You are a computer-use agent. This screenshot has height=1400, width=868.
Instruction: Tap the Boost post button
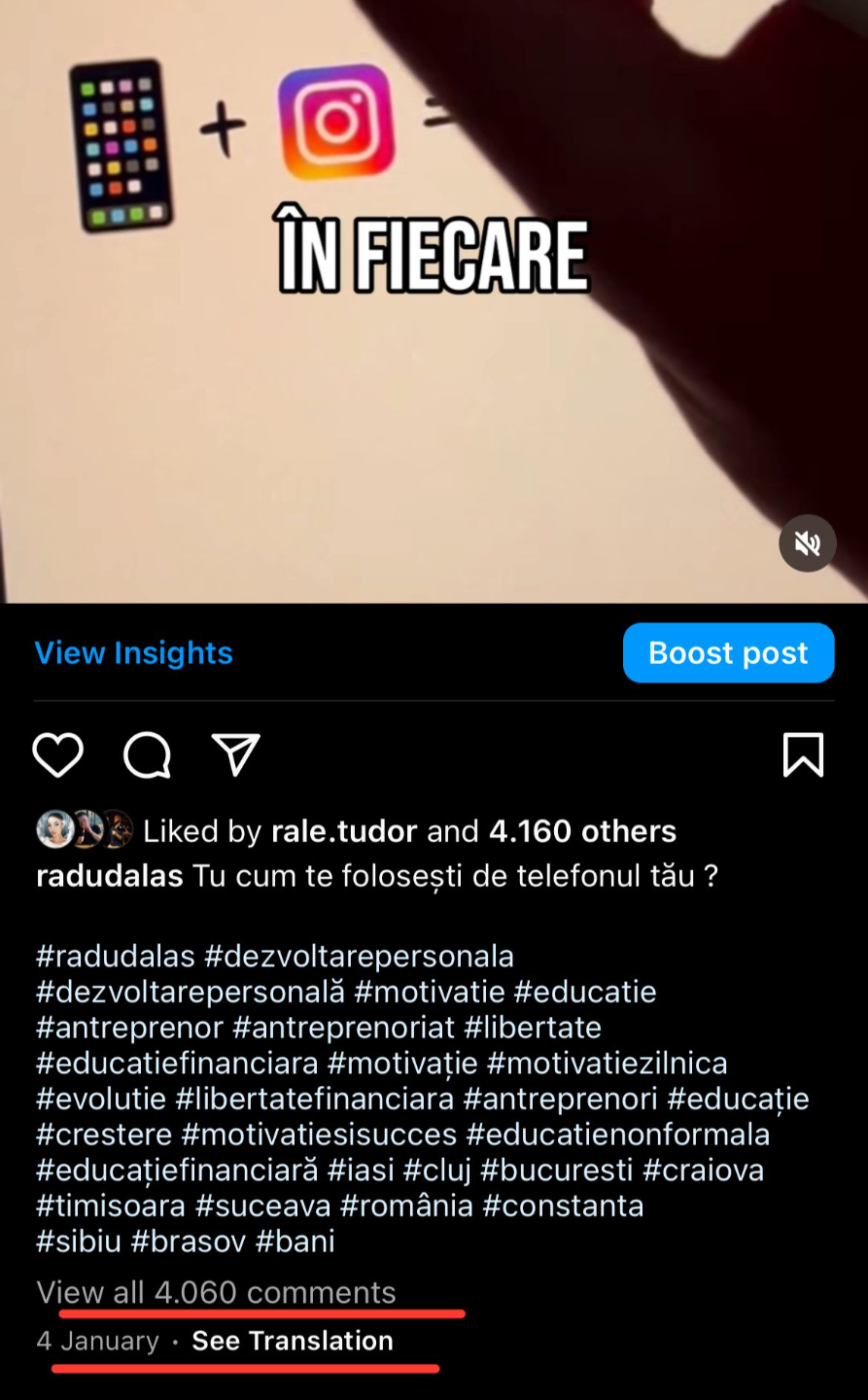(x=728, y=653)
